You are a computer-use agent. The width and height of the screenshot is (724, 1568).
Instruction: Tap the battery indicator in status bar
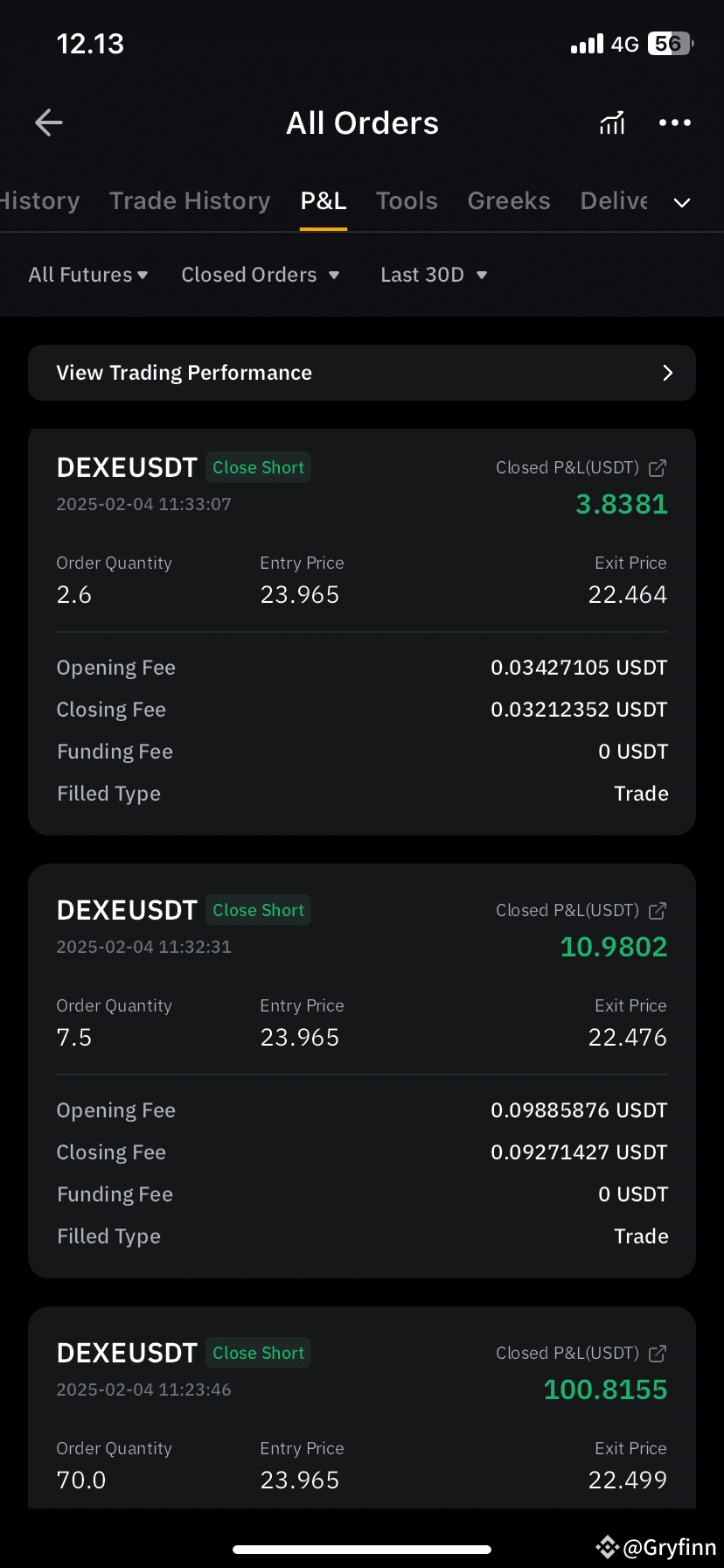668,43
